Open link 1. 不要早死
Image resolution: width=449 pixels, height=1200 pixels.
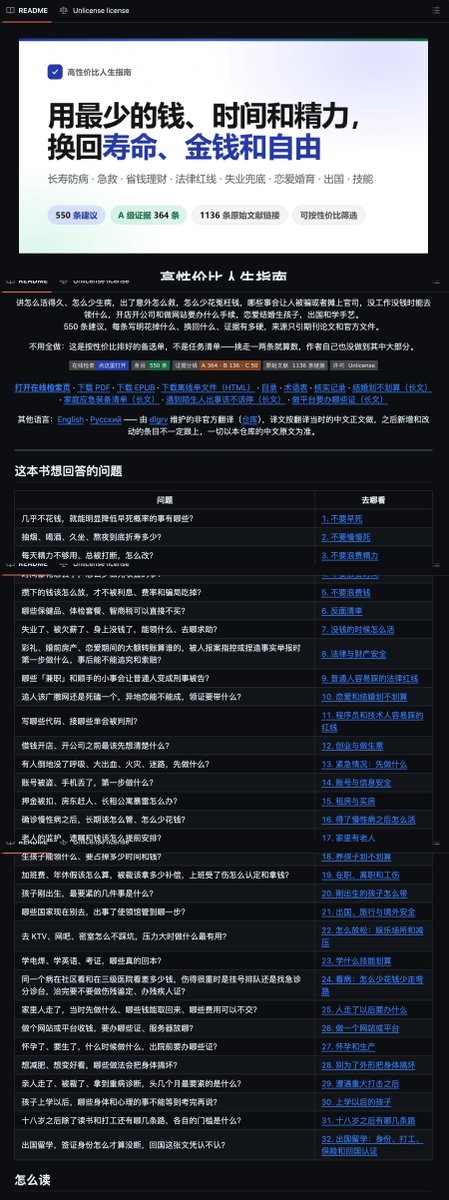[x=343, y=518]
